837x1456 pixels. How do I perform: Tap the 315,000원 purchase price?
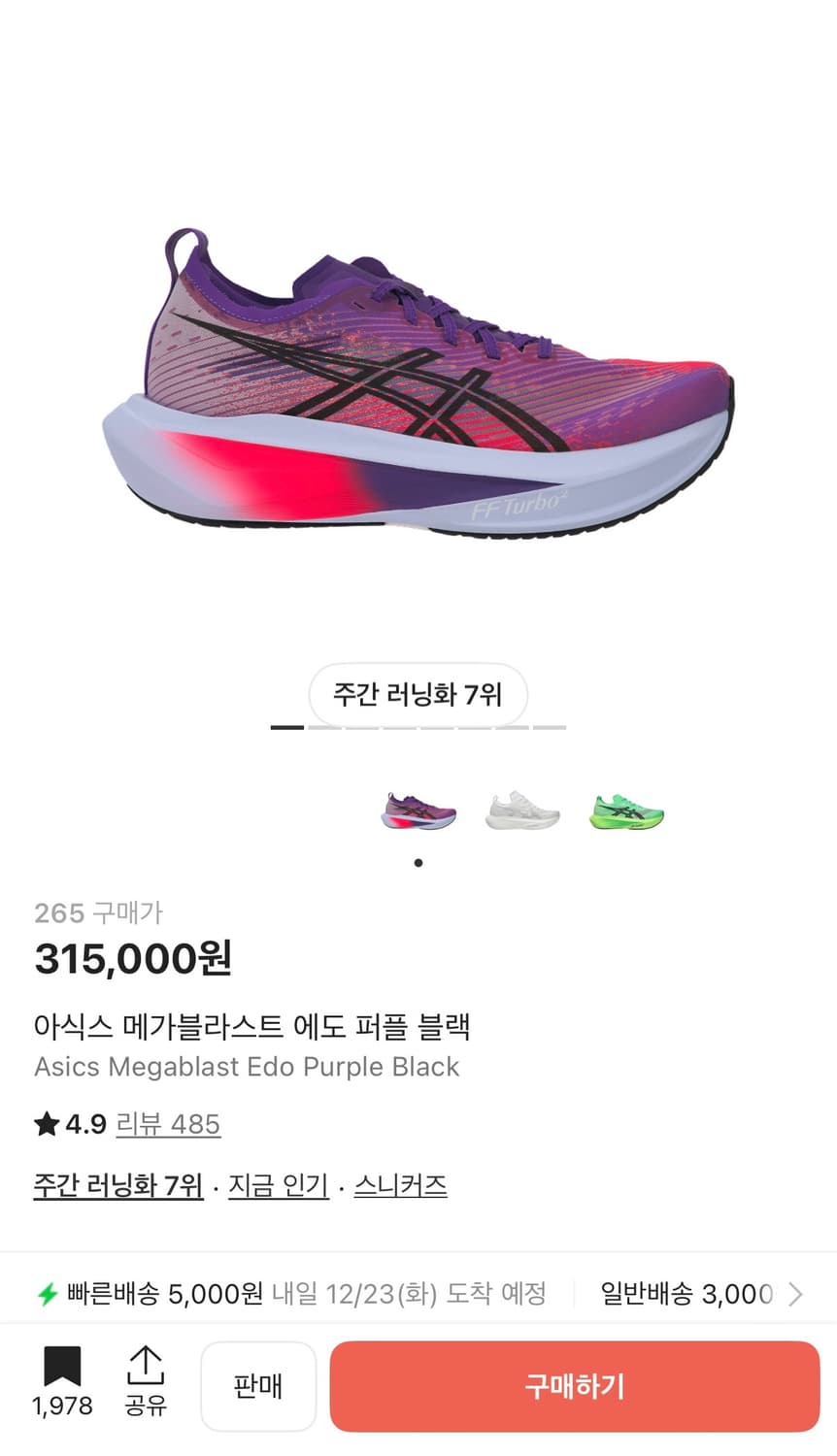[x=133, y=959]
